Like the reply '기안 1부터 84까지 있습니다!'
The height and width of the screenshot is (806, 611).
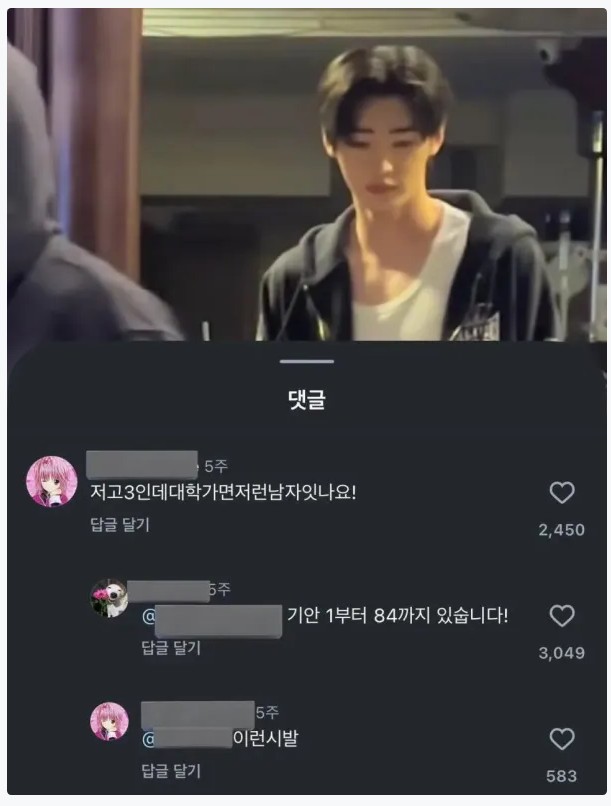pos(563,616)
